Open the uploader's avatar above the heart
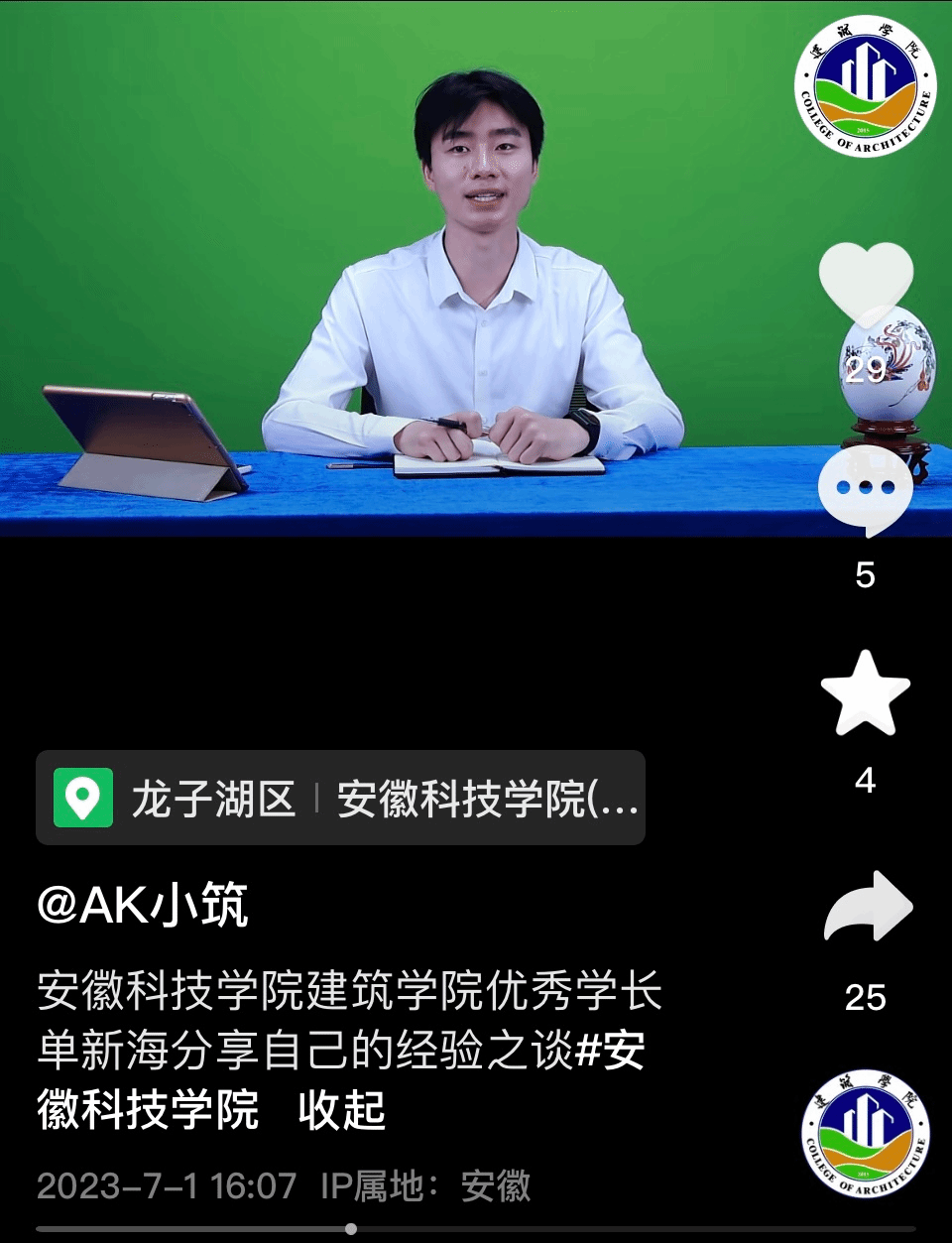The height and width of the screenshot is (1243, 952). [x=866, y=86]
